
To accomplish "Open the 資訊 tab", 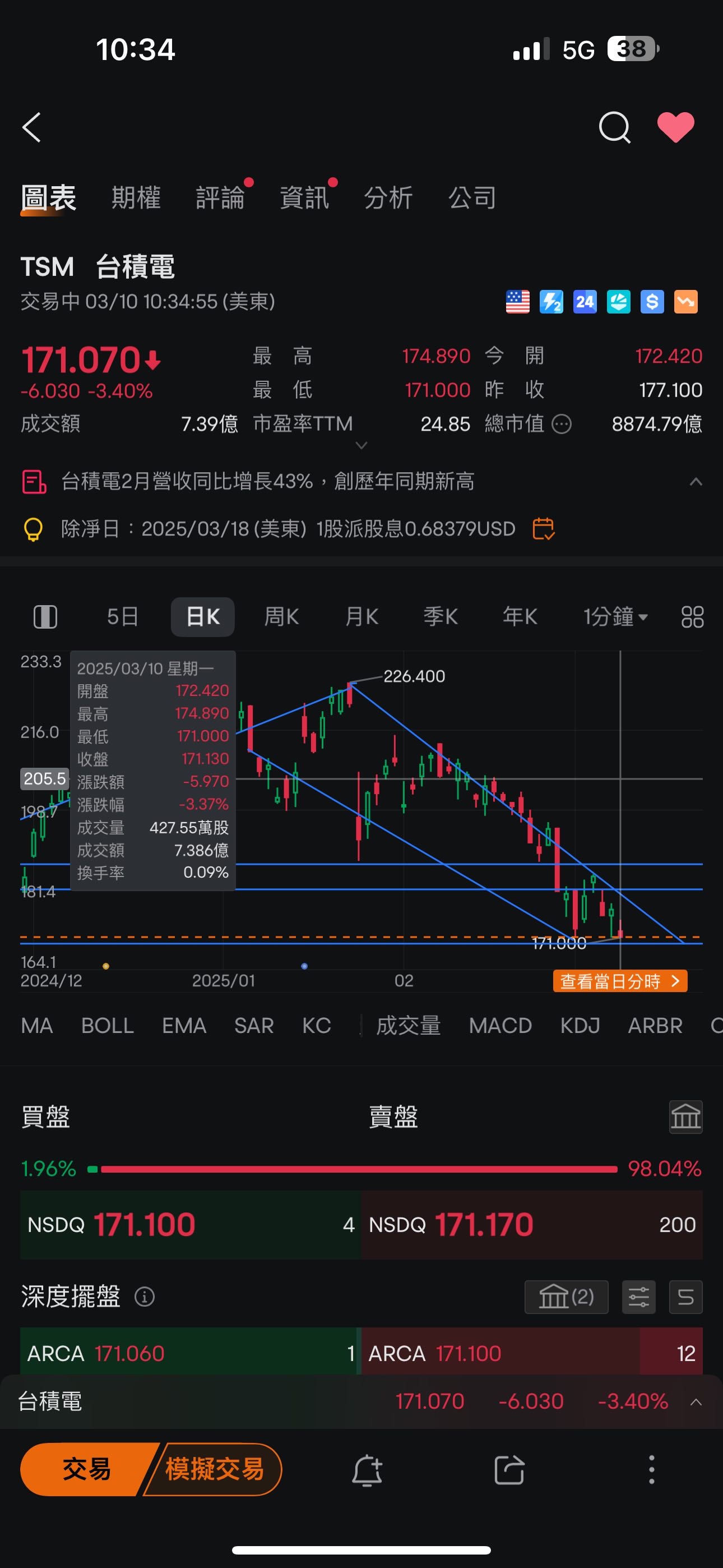I will pyautogui.click(x=304, y=198).
